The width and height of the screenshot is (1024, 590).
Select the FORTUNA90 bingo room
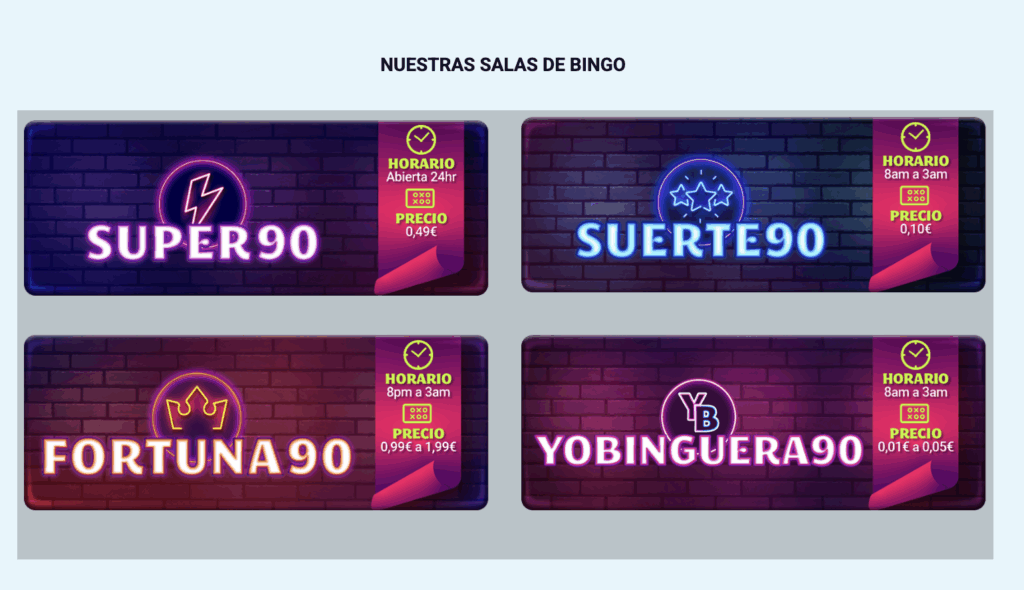[255, 423]
